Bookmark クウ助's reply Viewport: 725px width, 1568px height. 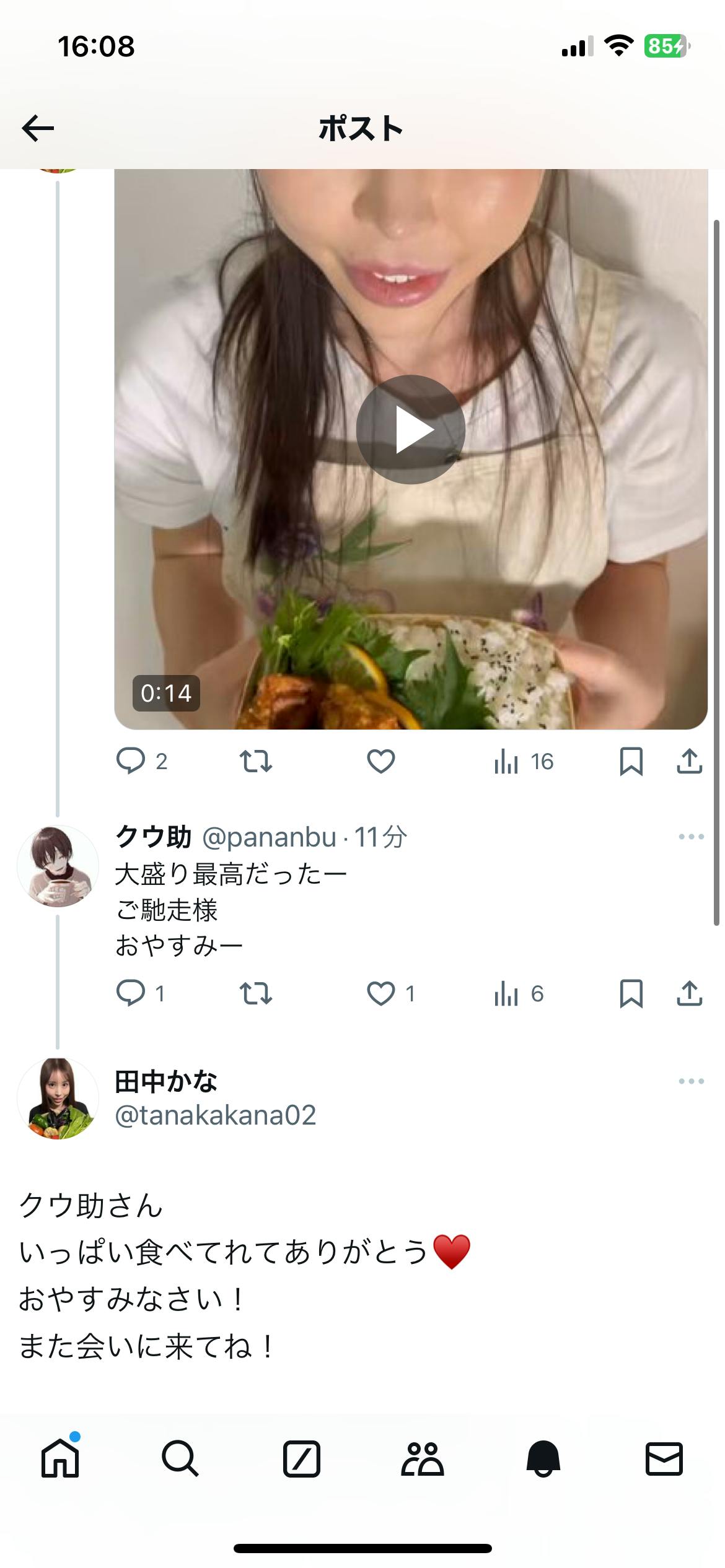pyautogui.click(x=631, y=993)
